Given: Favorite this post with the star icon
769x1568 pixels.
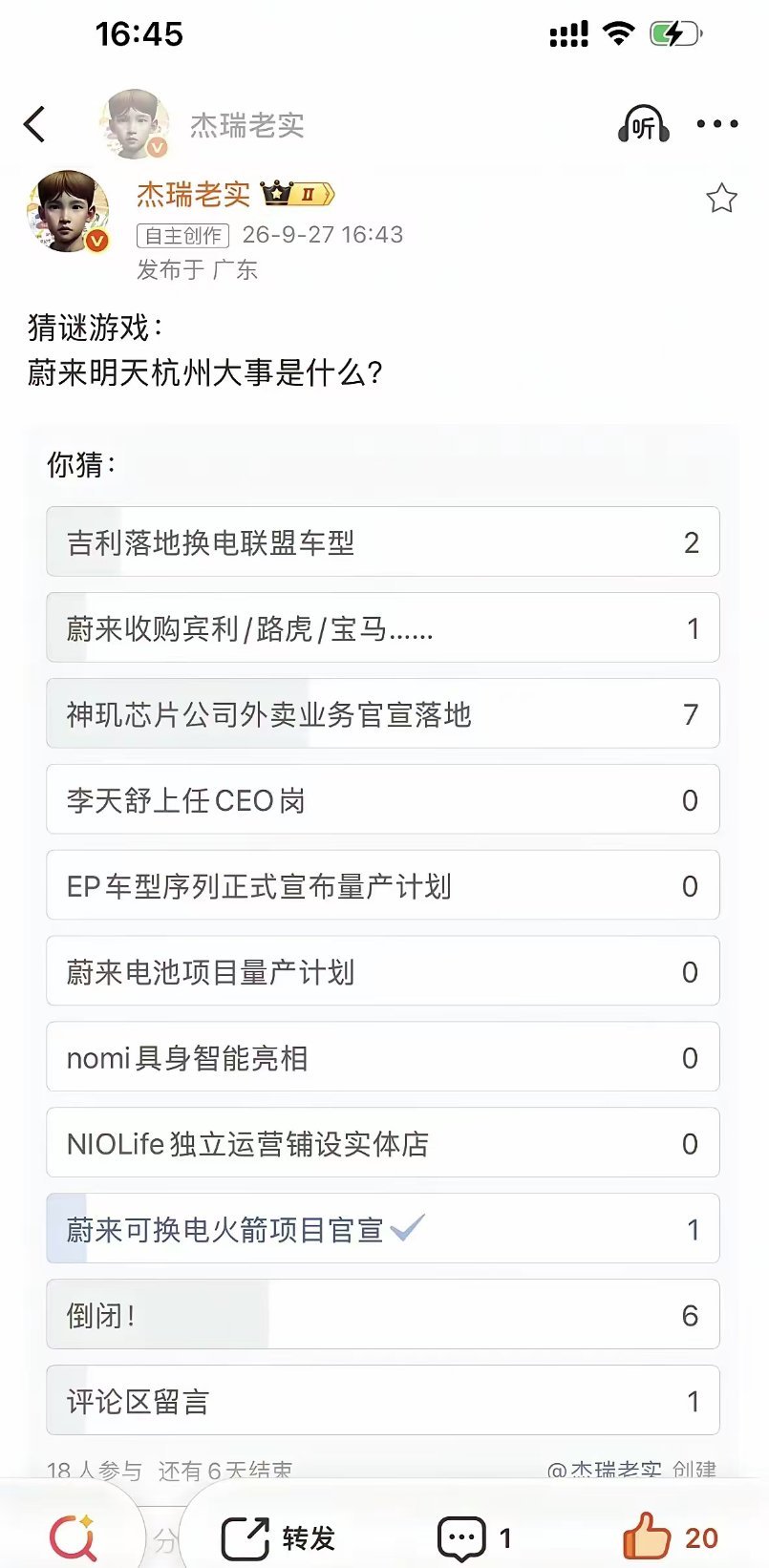Looking at the screenshot, I should tap(721, 199).
